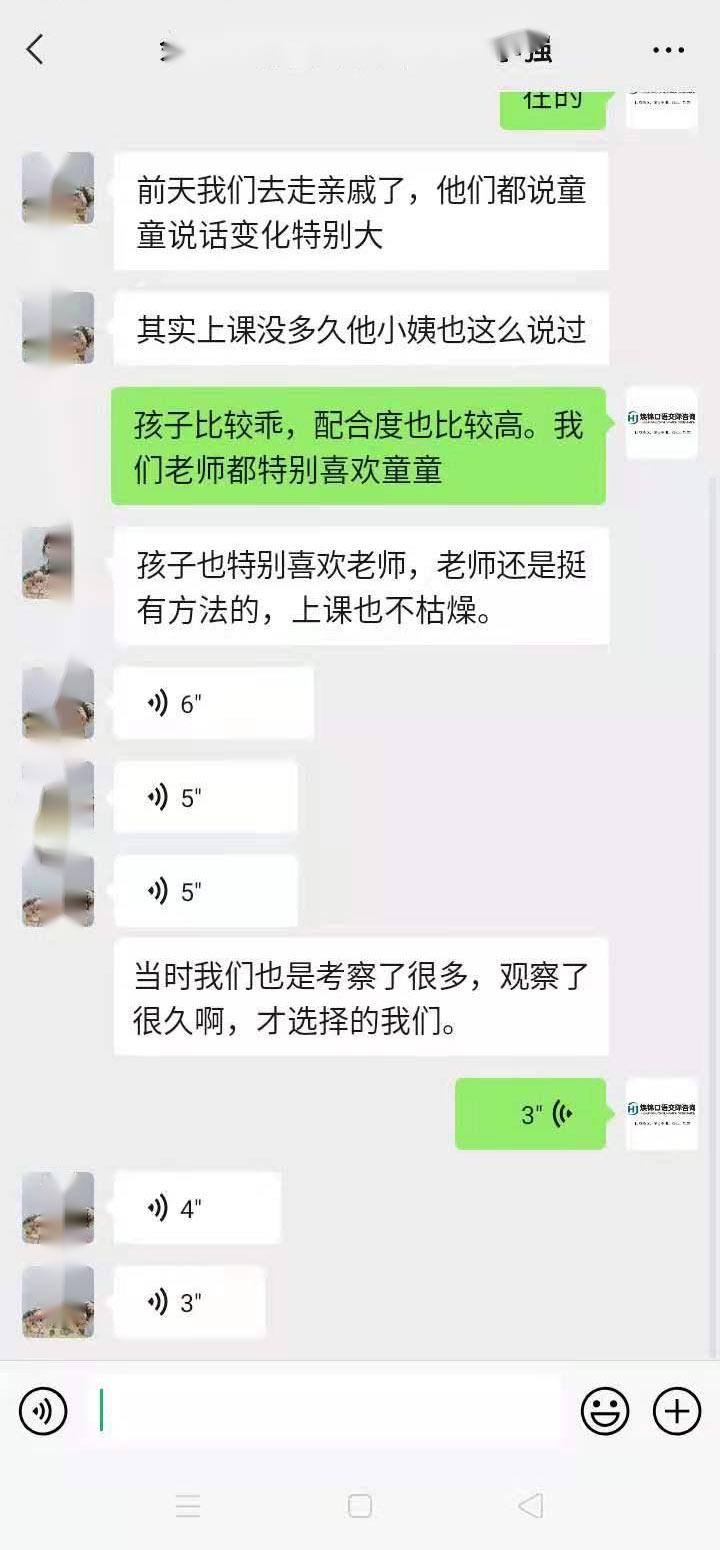Go back to the chat list
The image size is (720, 1550).
click(x=36, y=49)
